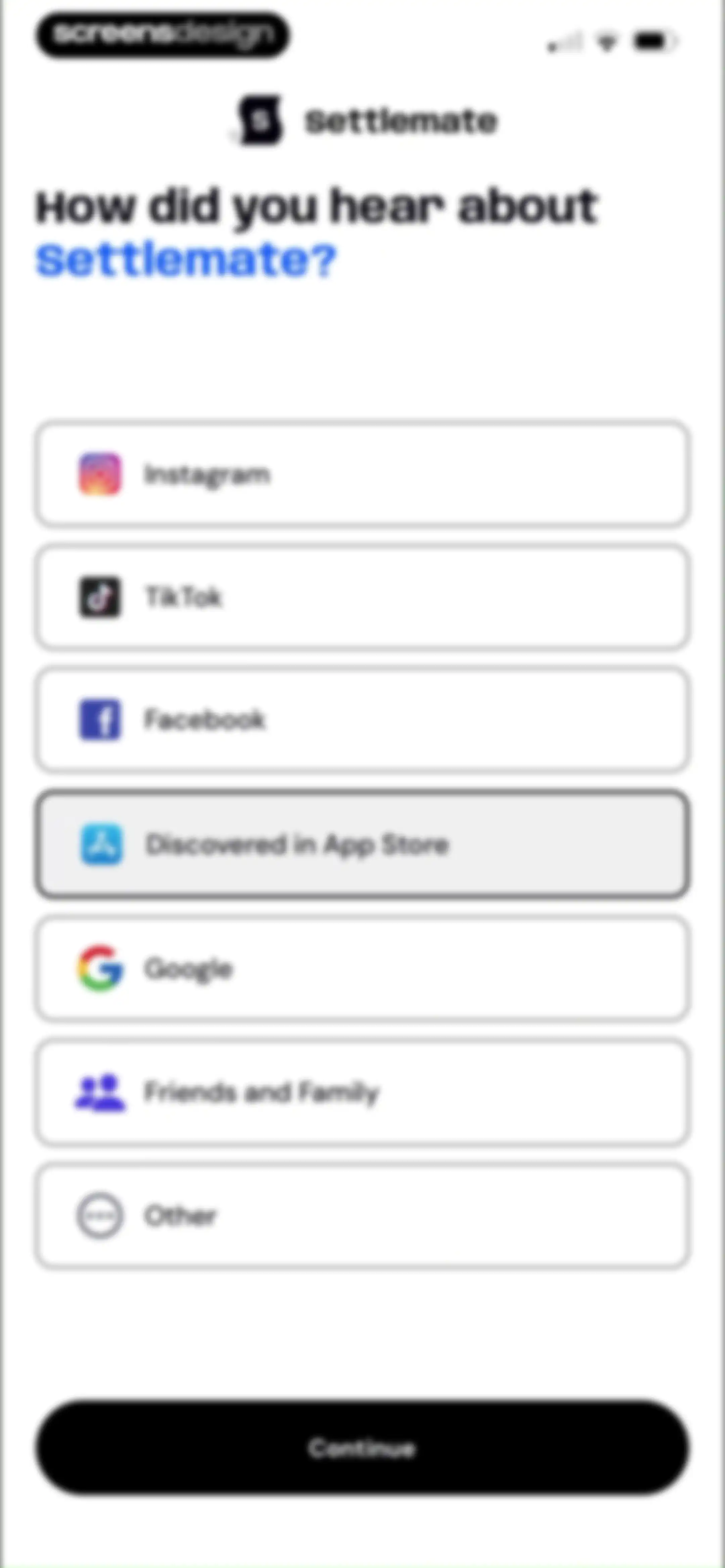Select the Instagram option
Viewport: 725px width, 1568px height.
click(x=362, y=474)
